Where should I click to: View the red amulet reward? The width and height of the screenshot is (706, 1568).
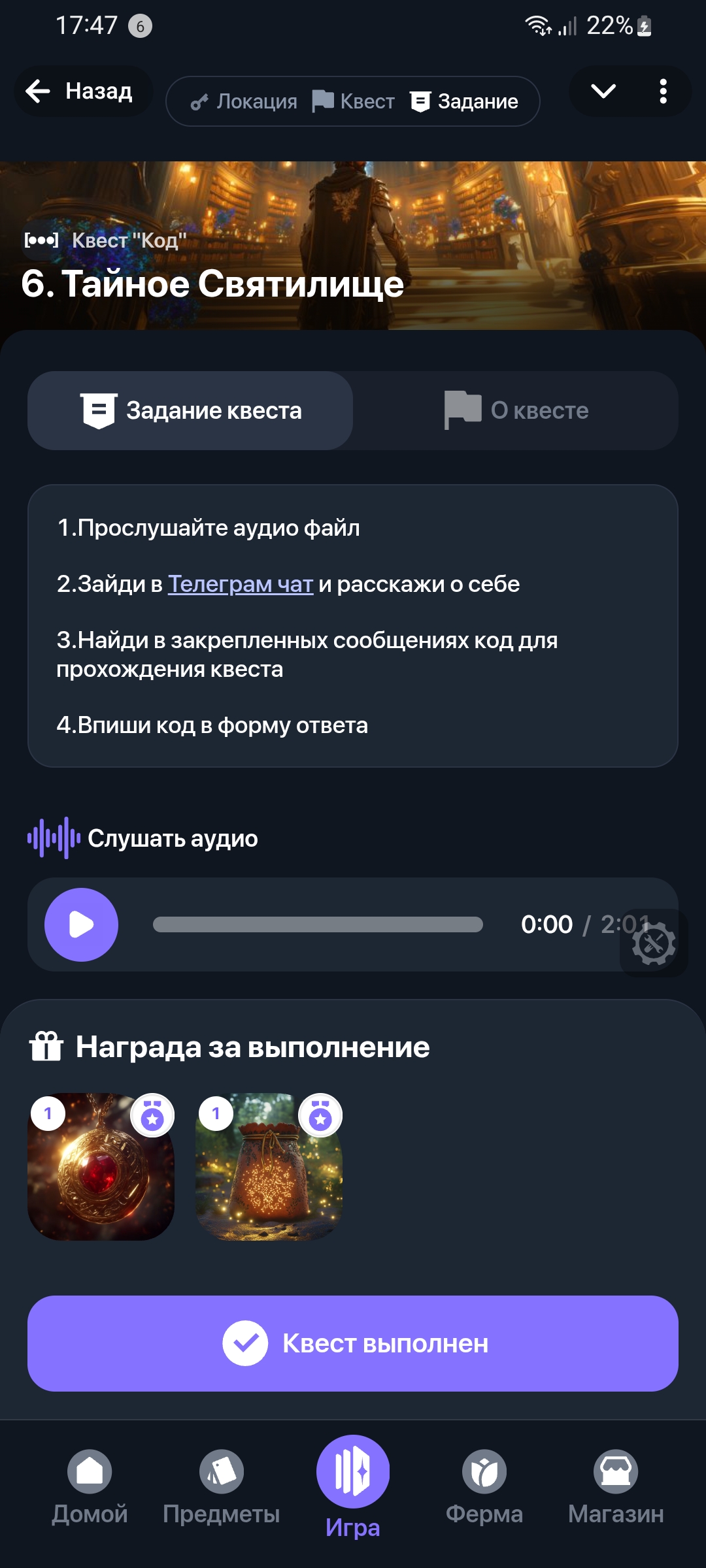[x=101, y=1167]
